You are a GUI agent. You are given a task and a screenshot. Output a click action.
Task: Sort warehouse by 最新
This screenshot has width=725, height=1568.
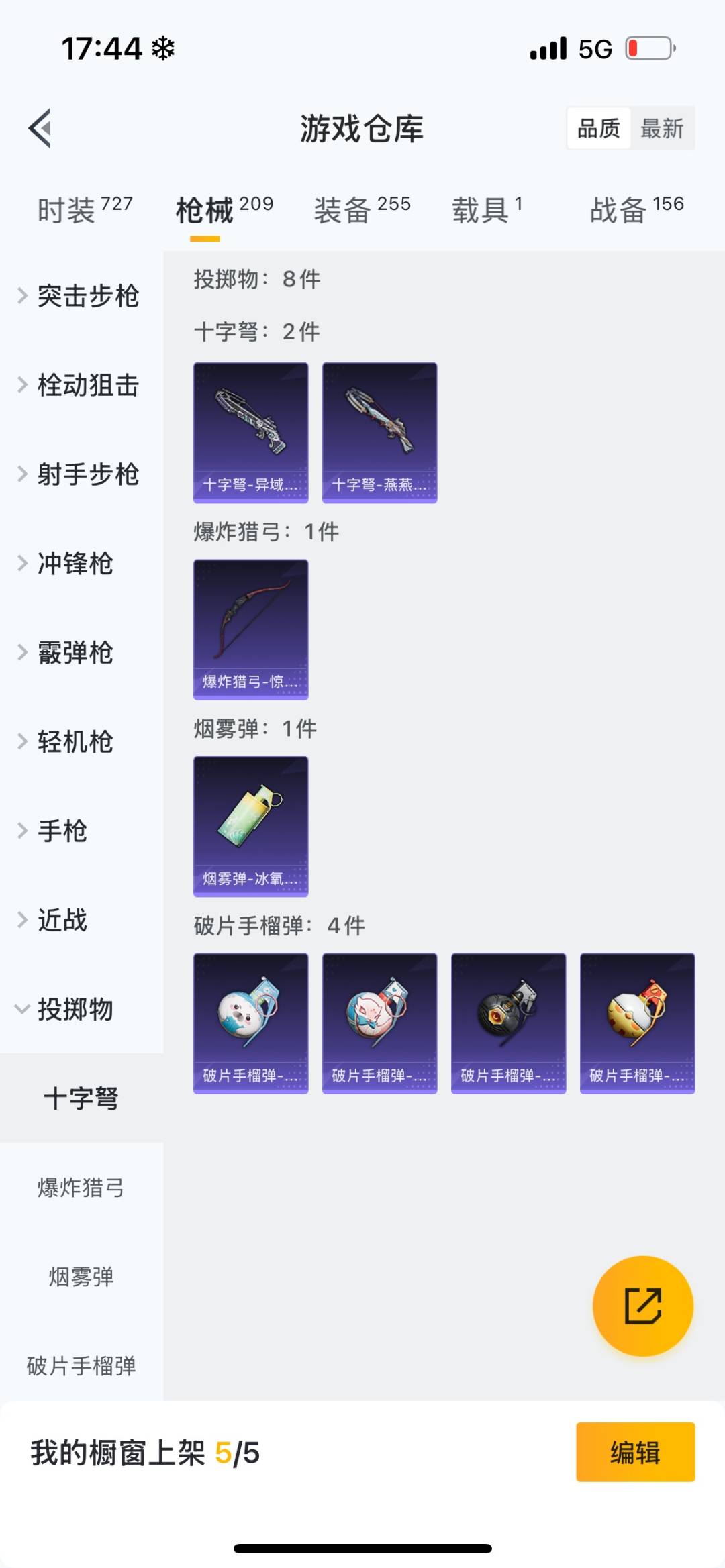(661, 128)
